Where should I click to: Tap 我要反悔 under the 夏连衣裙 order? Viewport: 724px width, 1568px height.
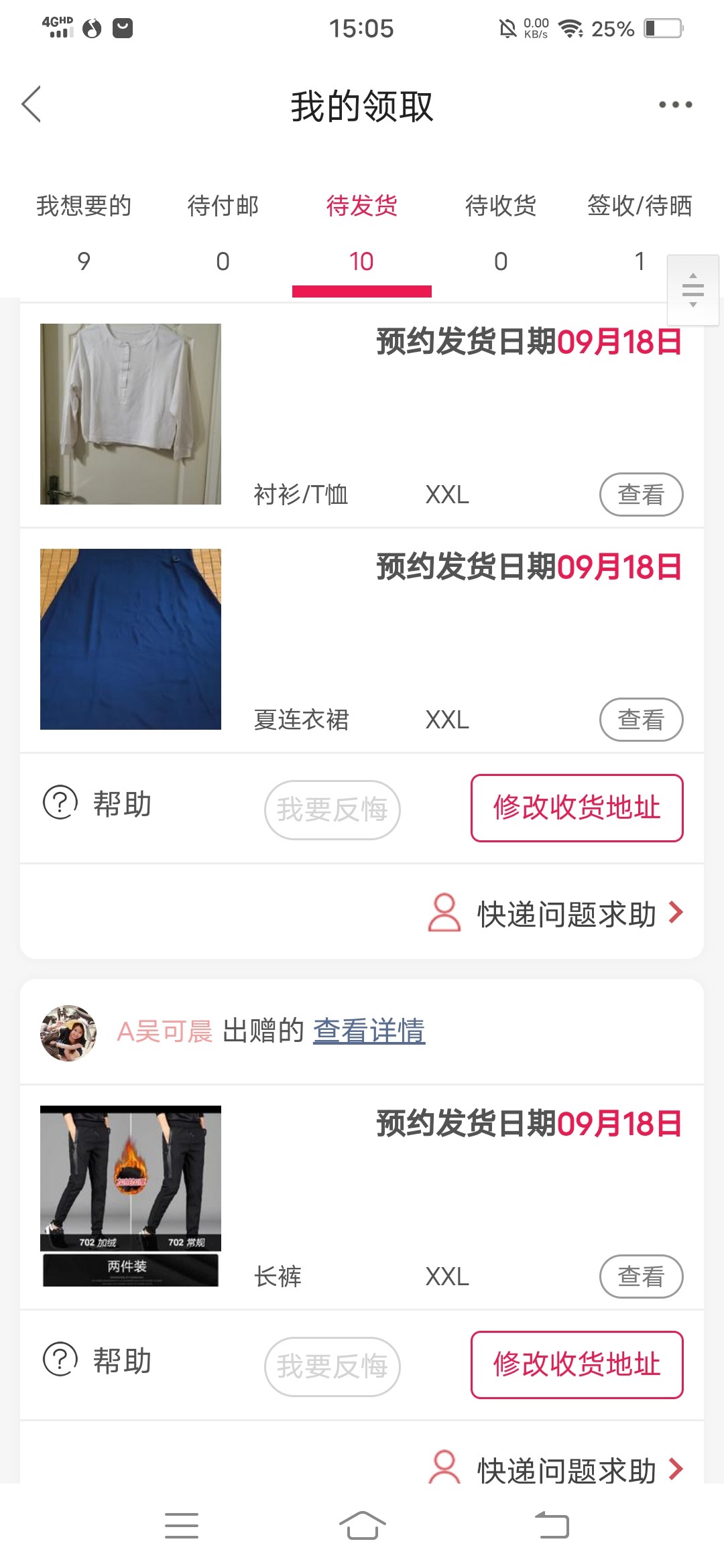(332, 809)
